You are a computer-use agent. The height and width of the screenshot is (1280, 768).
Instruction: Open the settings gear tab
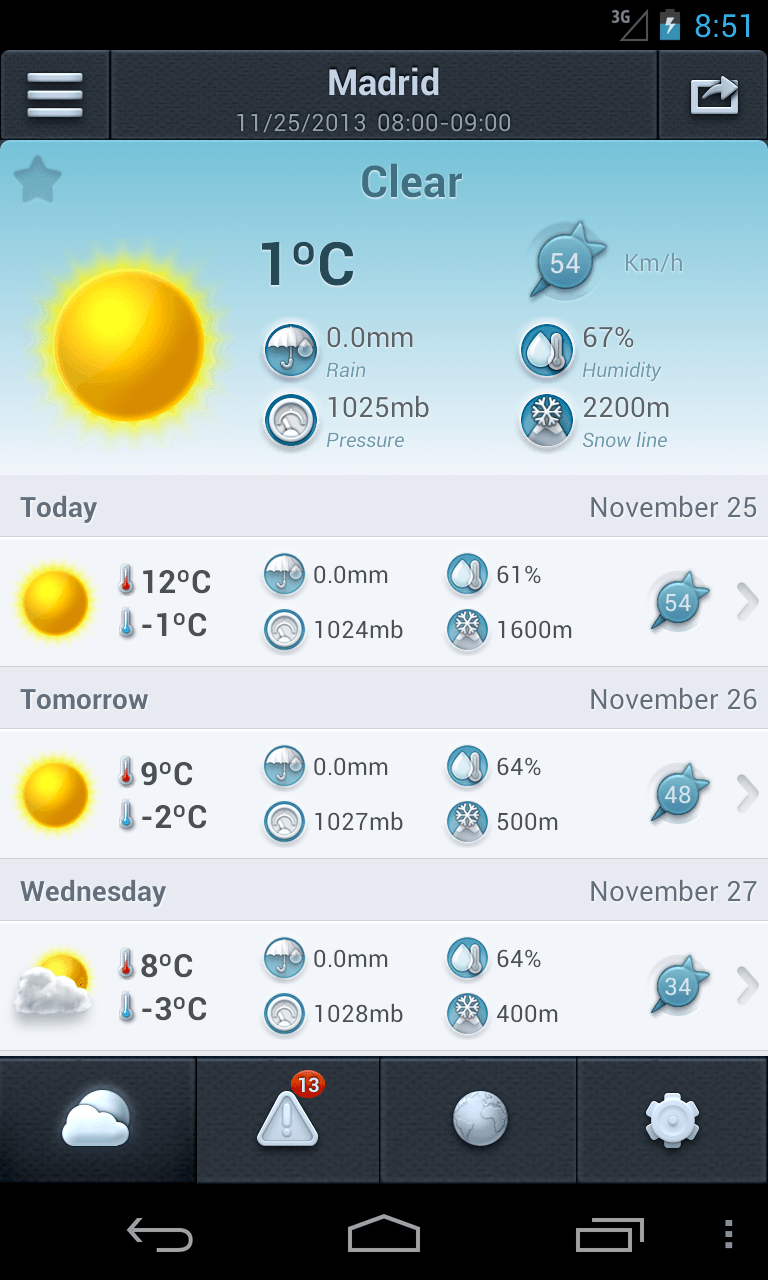(673, 1120)
